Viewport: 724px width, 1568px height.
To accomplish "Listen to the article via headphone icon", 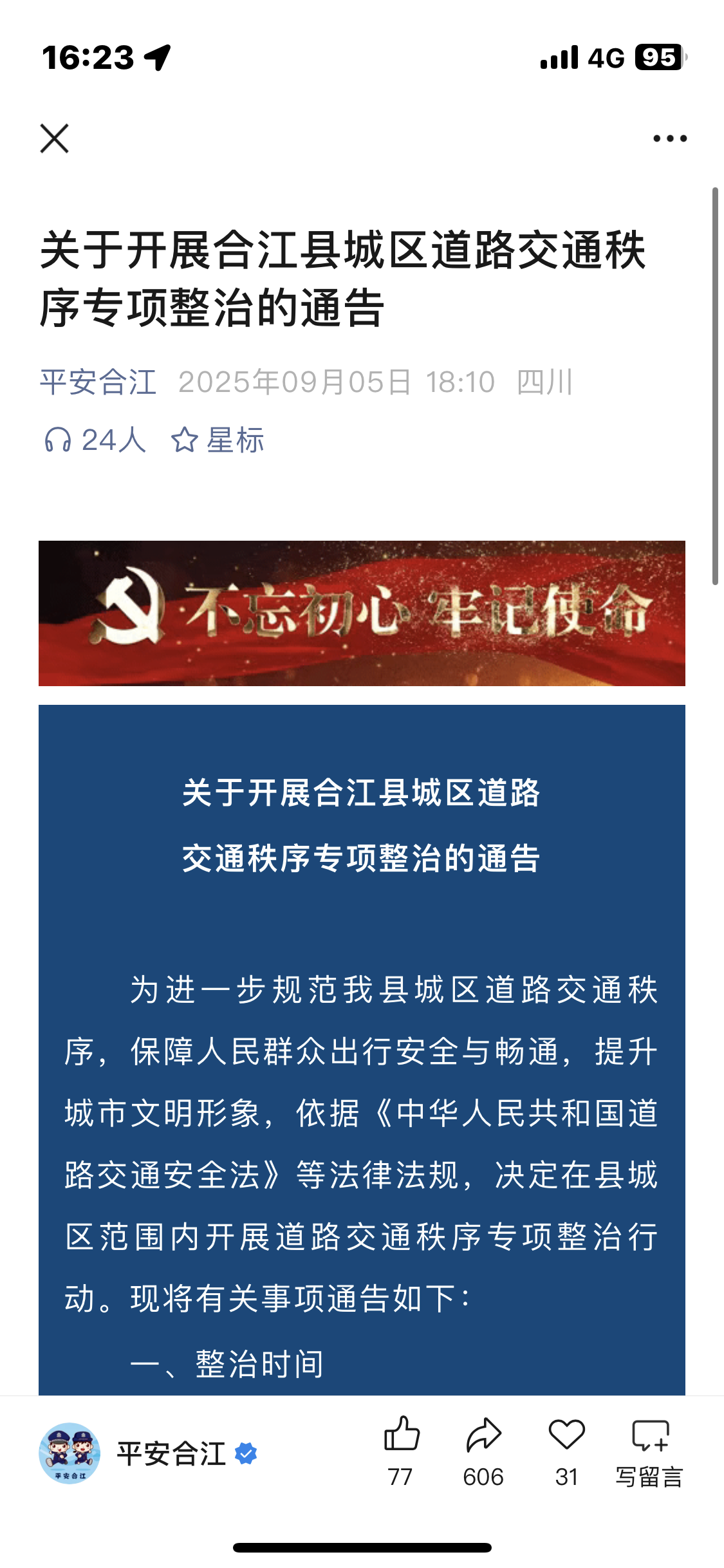I will point(95,441).
